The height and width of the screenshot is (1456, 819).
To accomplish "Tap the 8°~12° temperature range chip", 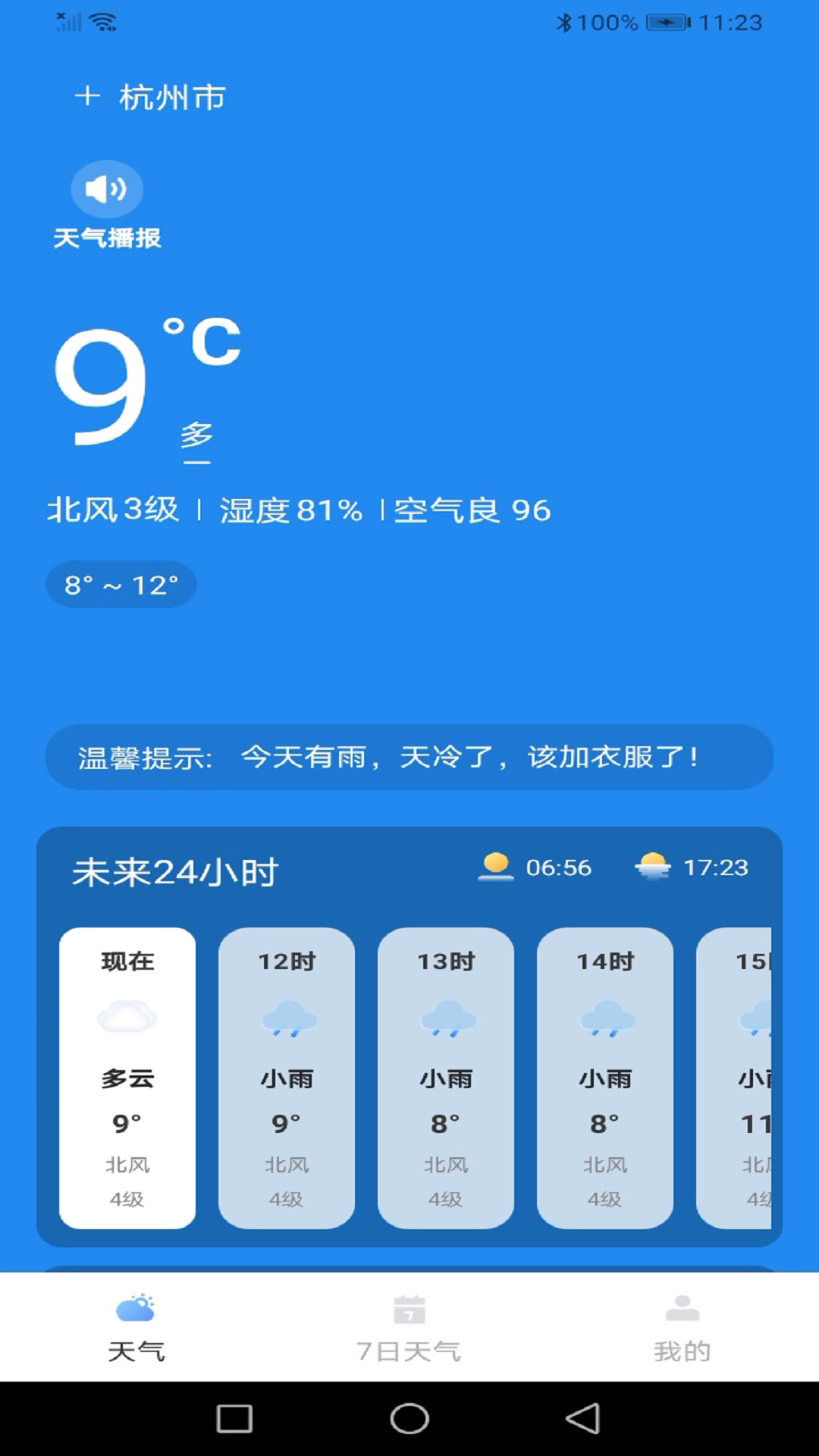I will 121,584.
